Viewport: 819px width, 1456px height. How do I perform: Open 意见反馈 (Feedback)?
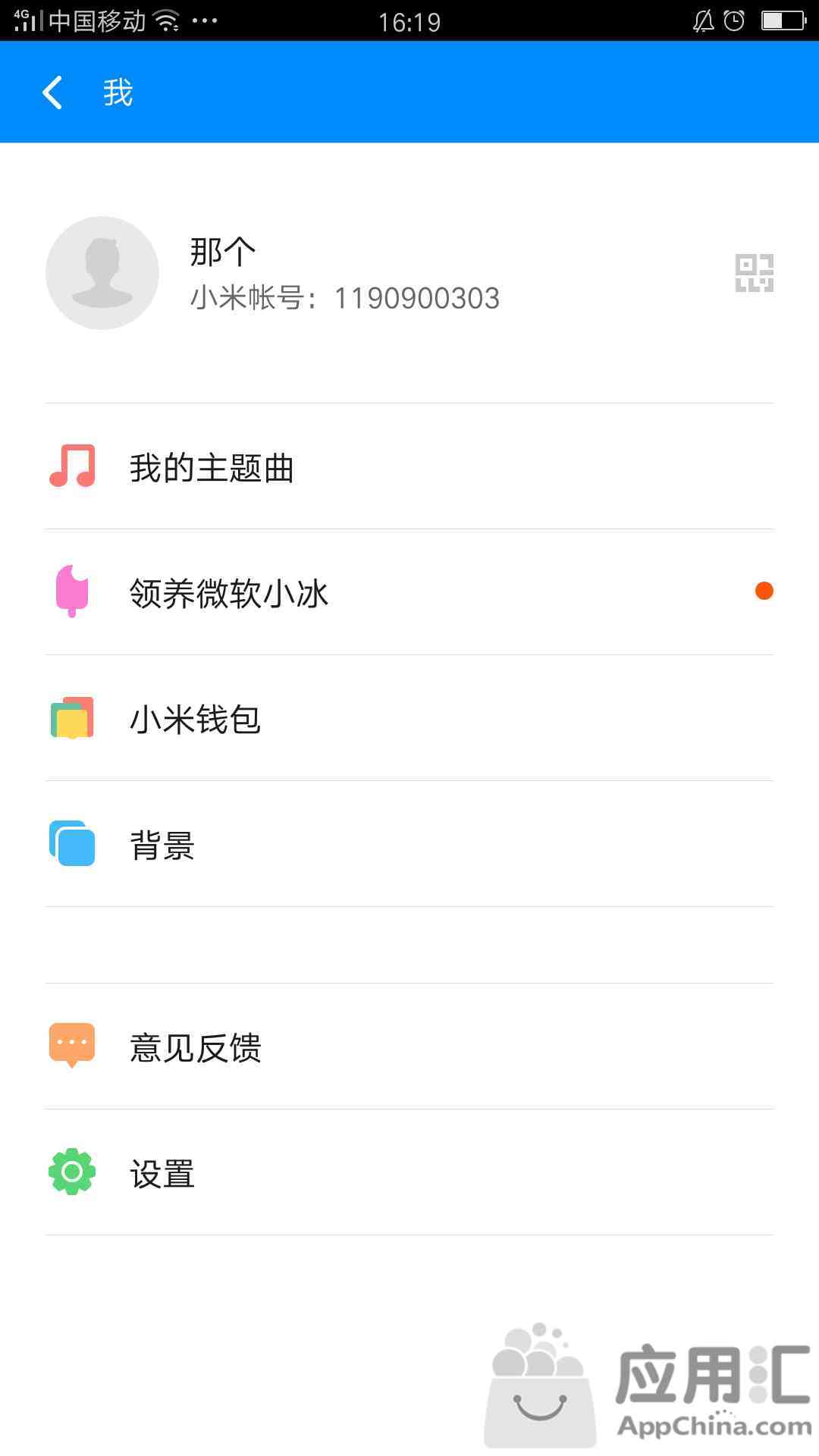point(409,1046)
